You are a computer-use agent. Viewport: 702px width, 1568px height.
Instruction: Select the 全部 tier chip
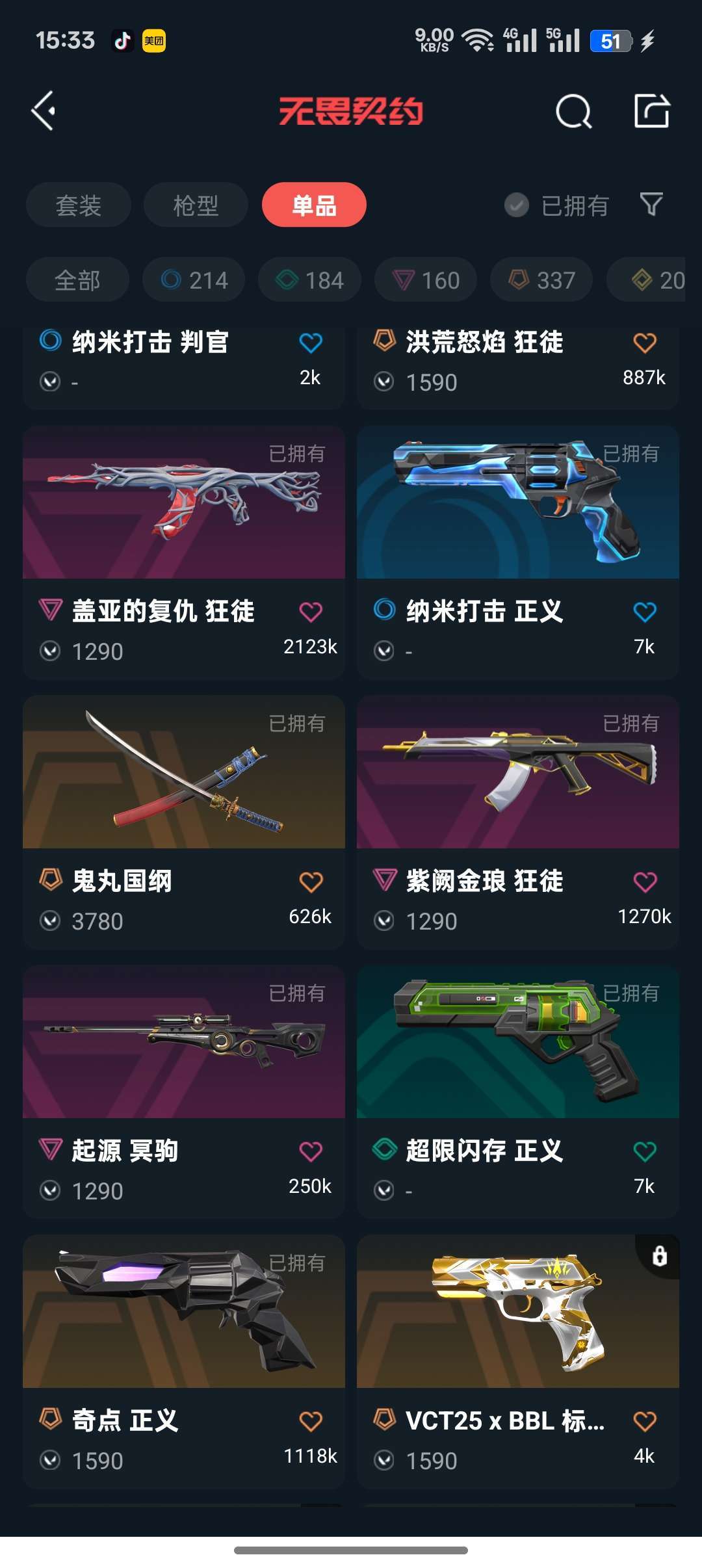pyautogui.click(x=77, y=280)
